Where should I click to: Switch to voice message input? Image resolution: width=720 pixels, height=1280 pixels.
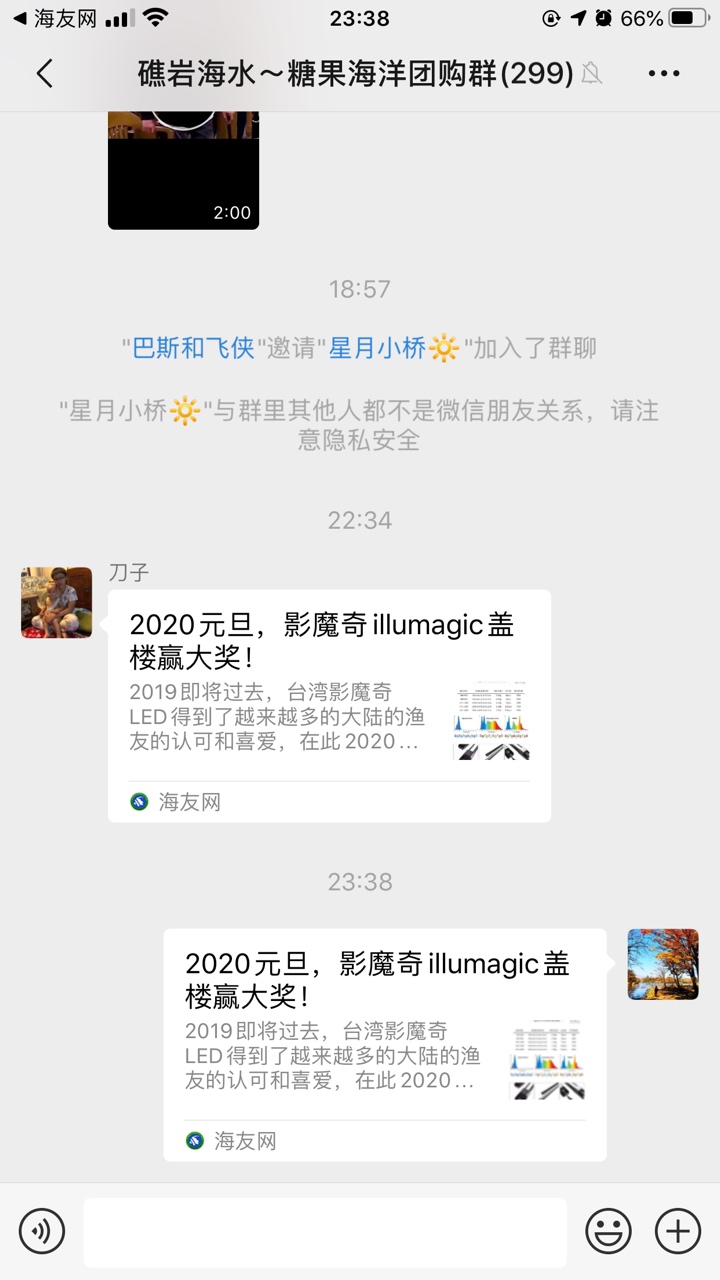coord(41,1230)
